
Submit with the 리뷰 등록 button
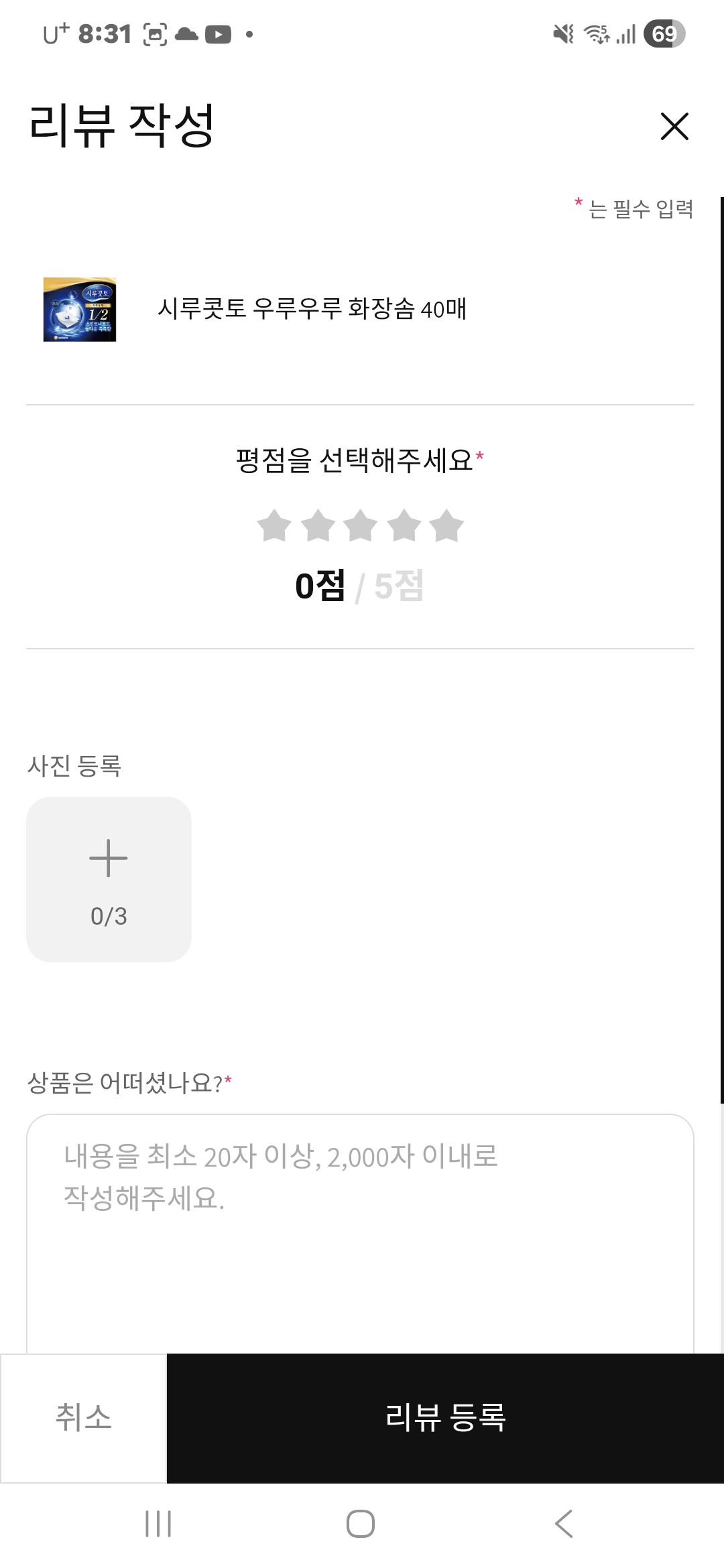click(x=445, y=1417)
